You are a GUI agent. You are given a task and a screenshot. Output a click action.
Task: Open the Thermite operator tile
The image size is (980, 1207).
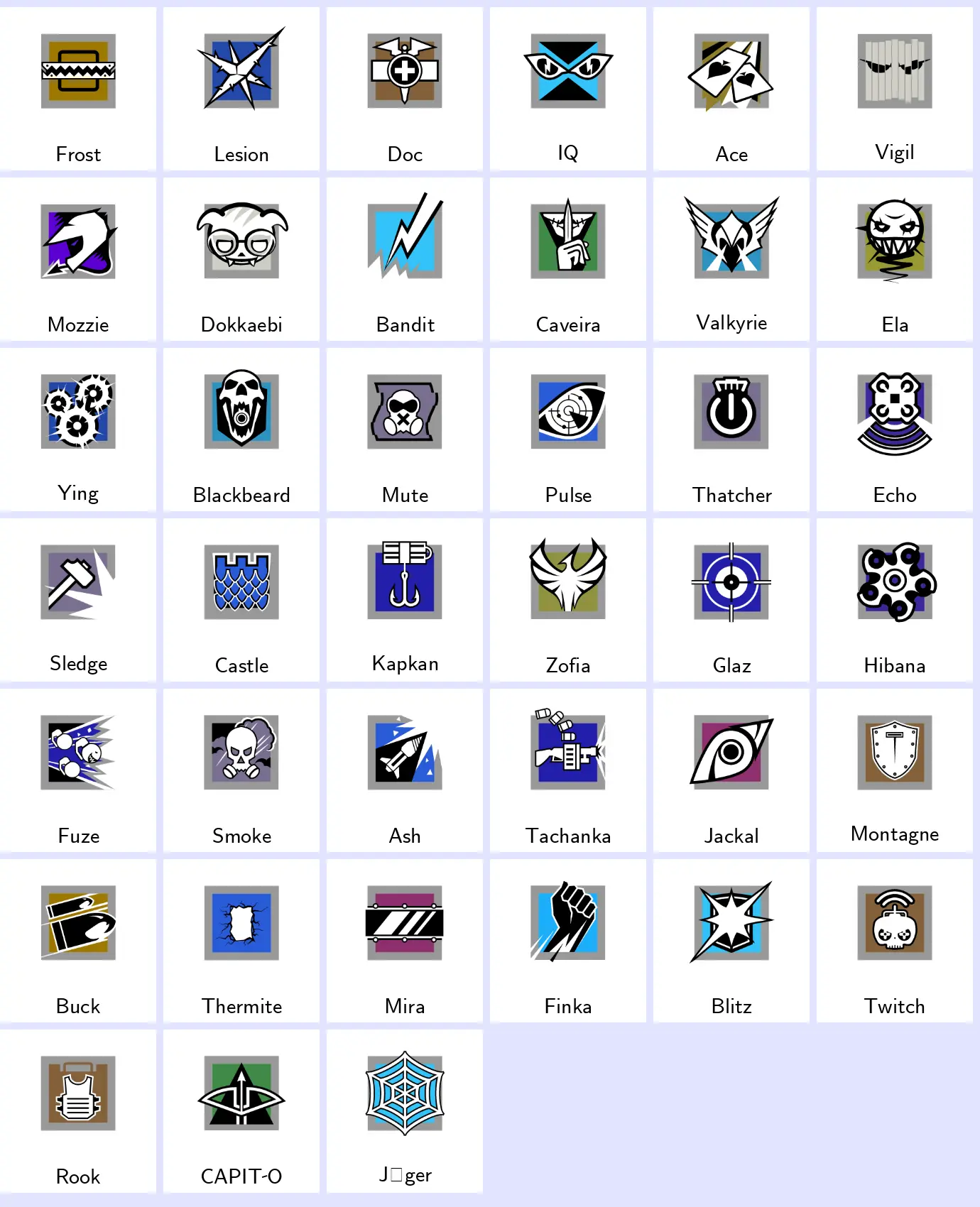click(x=241, y=941)
